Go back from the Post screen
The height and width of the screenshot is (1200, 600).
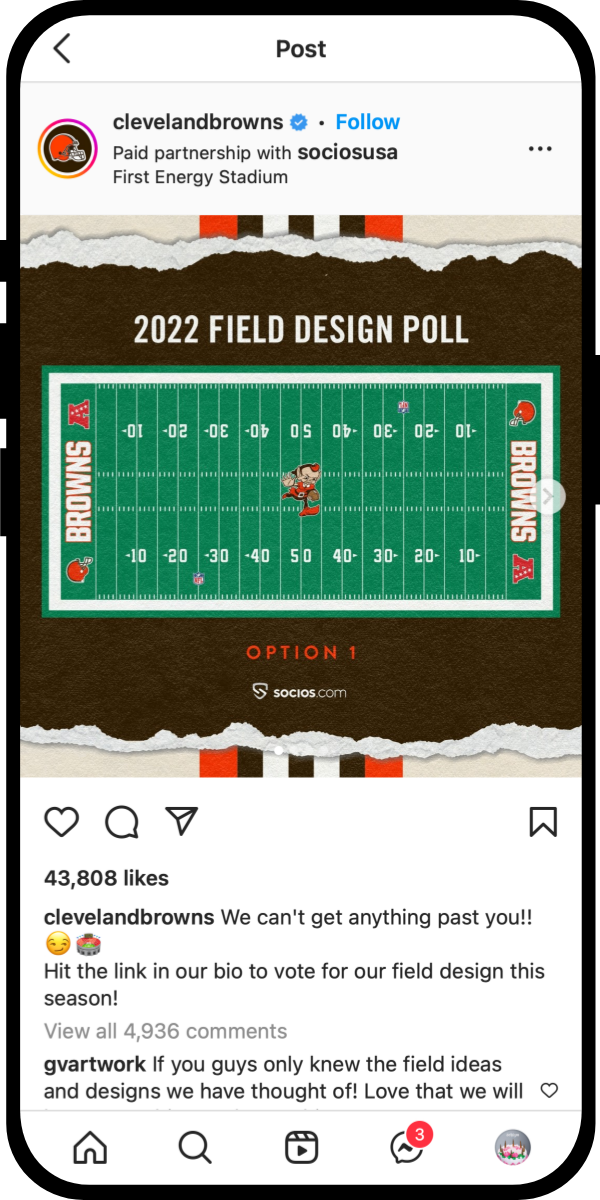click(62, 48)
